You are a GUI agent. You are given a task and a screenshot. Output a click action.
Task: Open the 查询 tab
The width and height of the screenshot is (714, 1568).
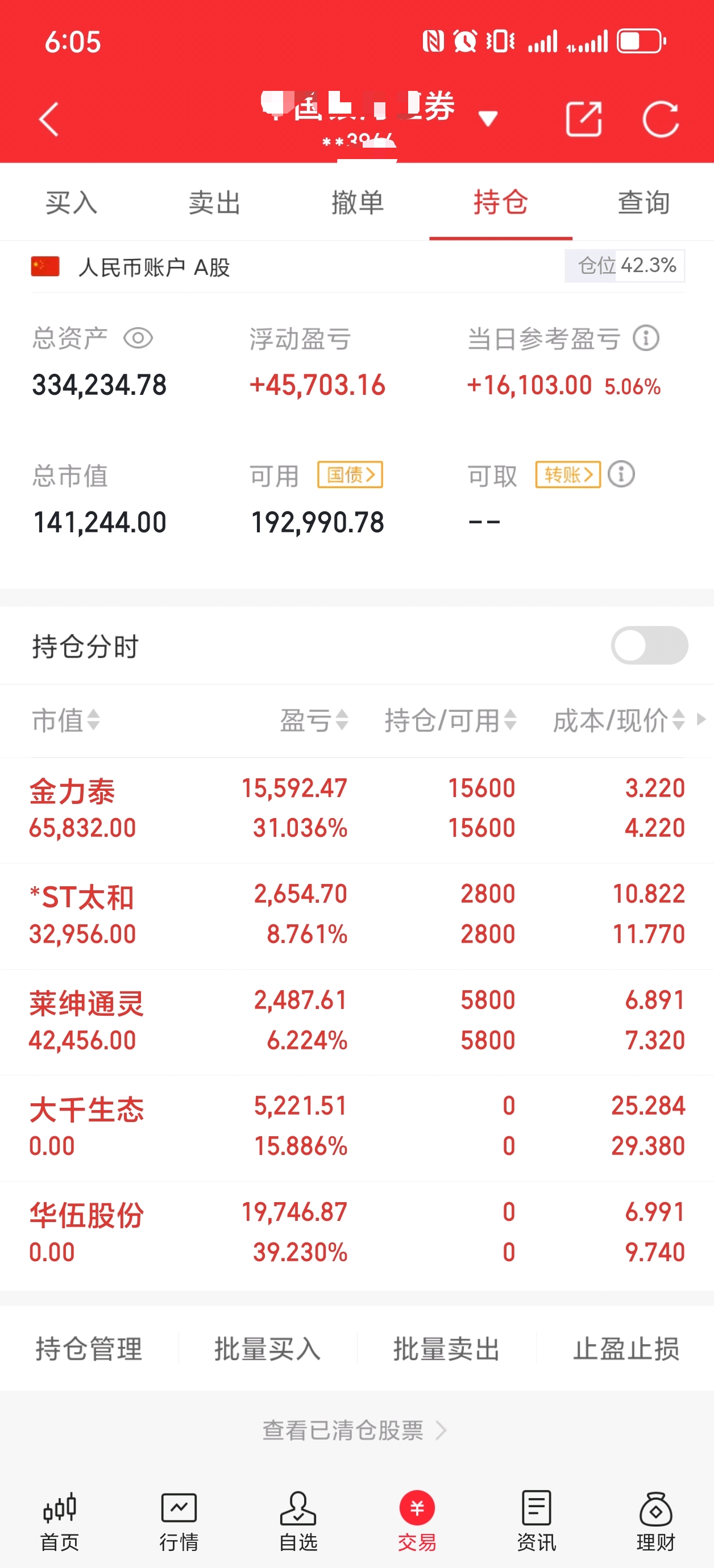click(643, 203)
